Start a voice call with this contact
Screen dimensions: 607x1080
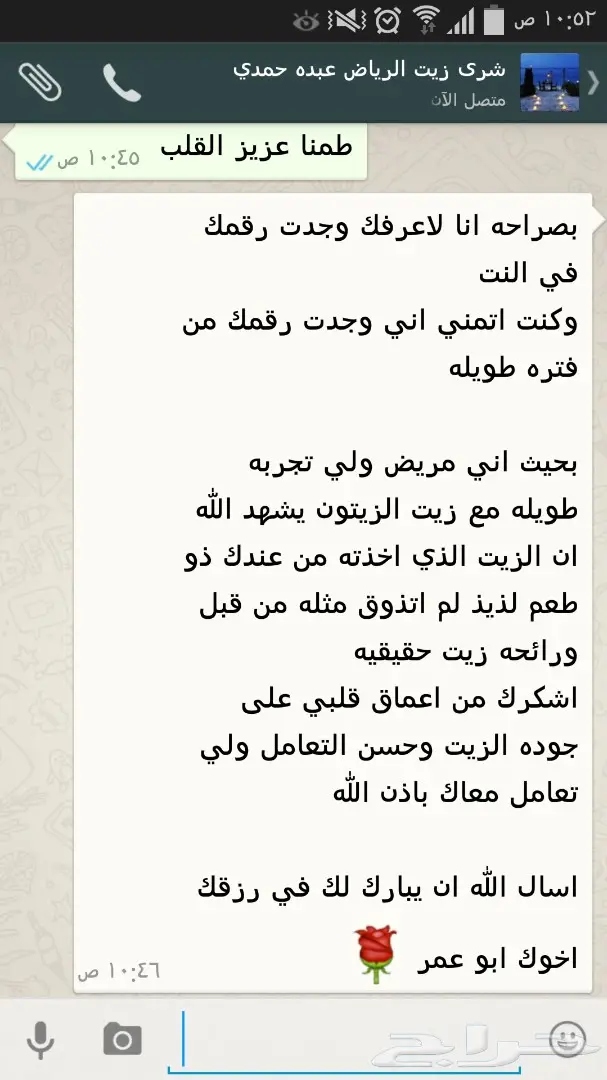pos(122,82)
